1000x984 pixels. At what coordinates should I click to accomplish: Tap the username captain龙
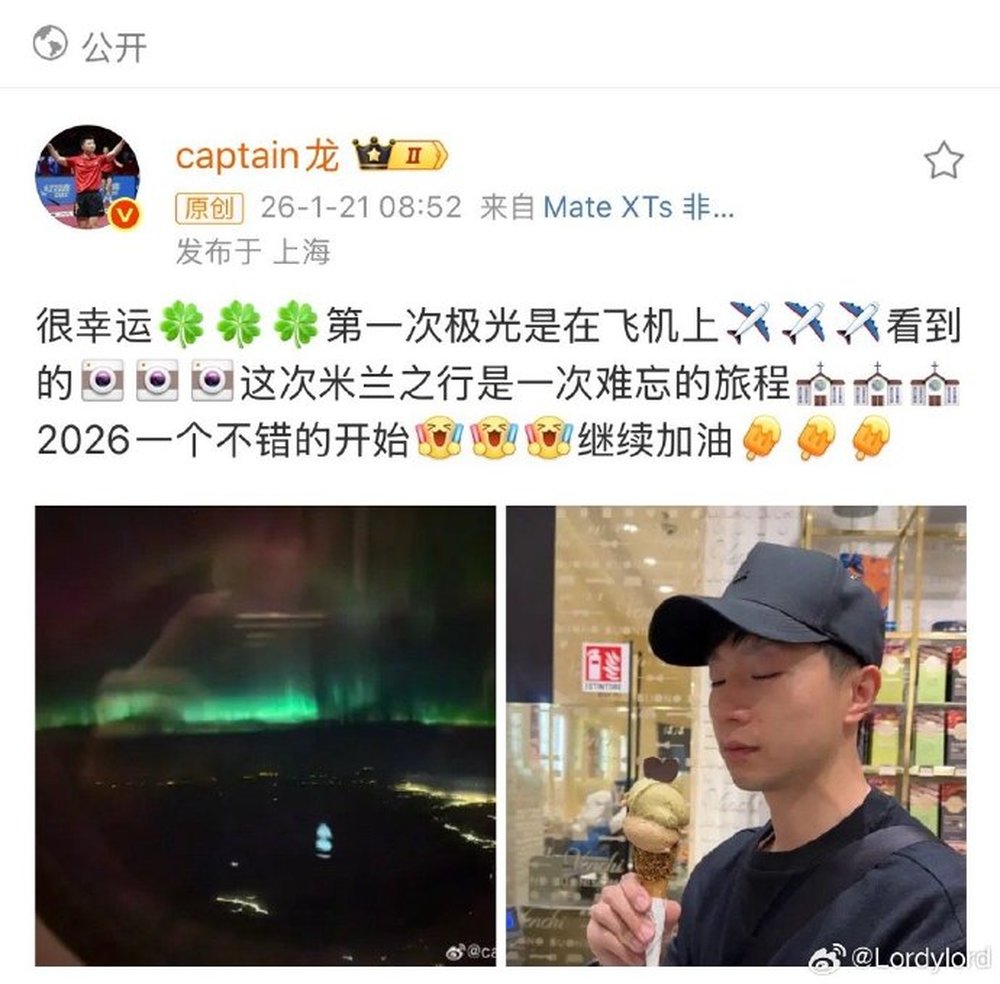(257, 155)
